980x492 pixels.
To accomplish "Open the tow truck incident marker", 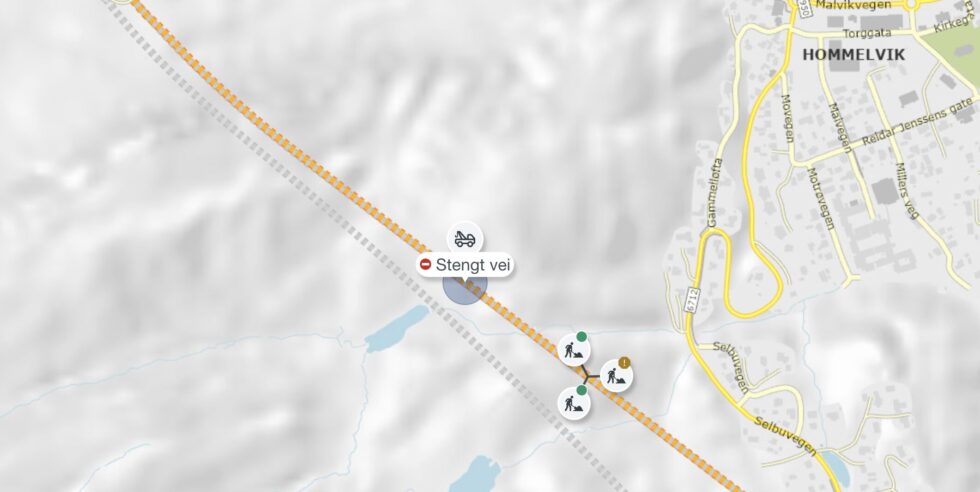I will (x=464, y=239).
